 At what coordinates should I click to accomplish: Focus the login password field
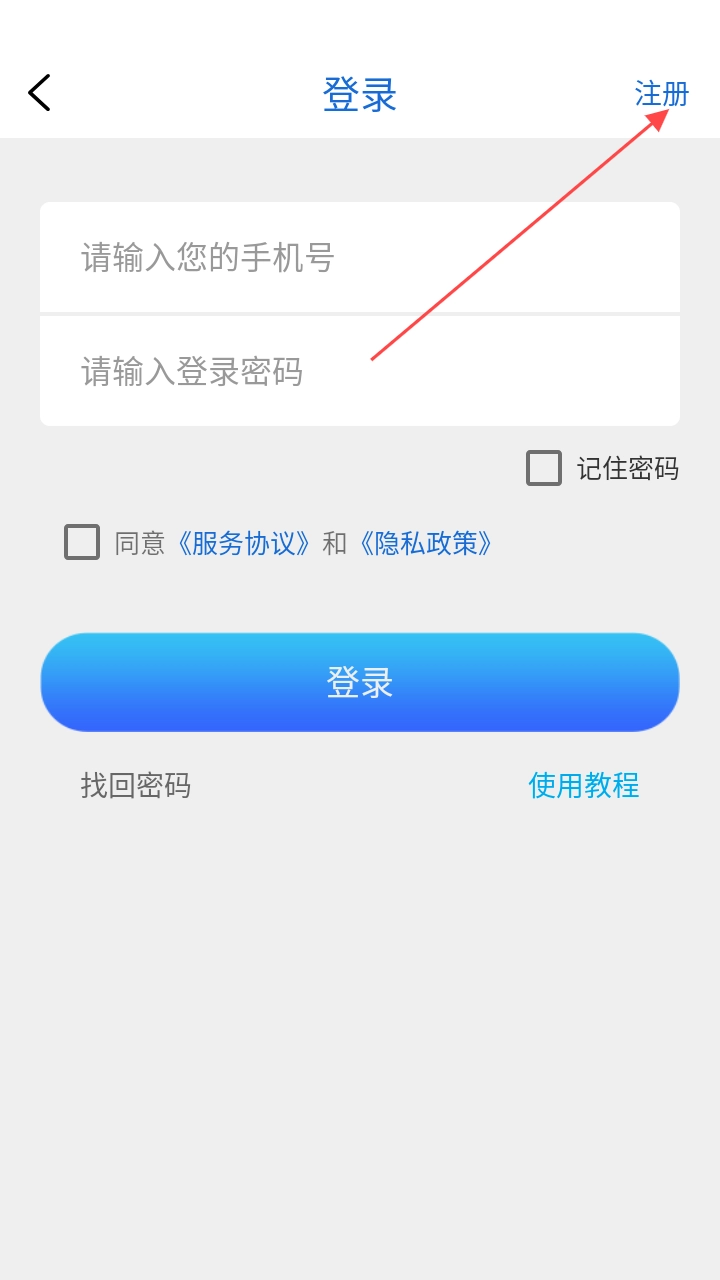point(360,372)
